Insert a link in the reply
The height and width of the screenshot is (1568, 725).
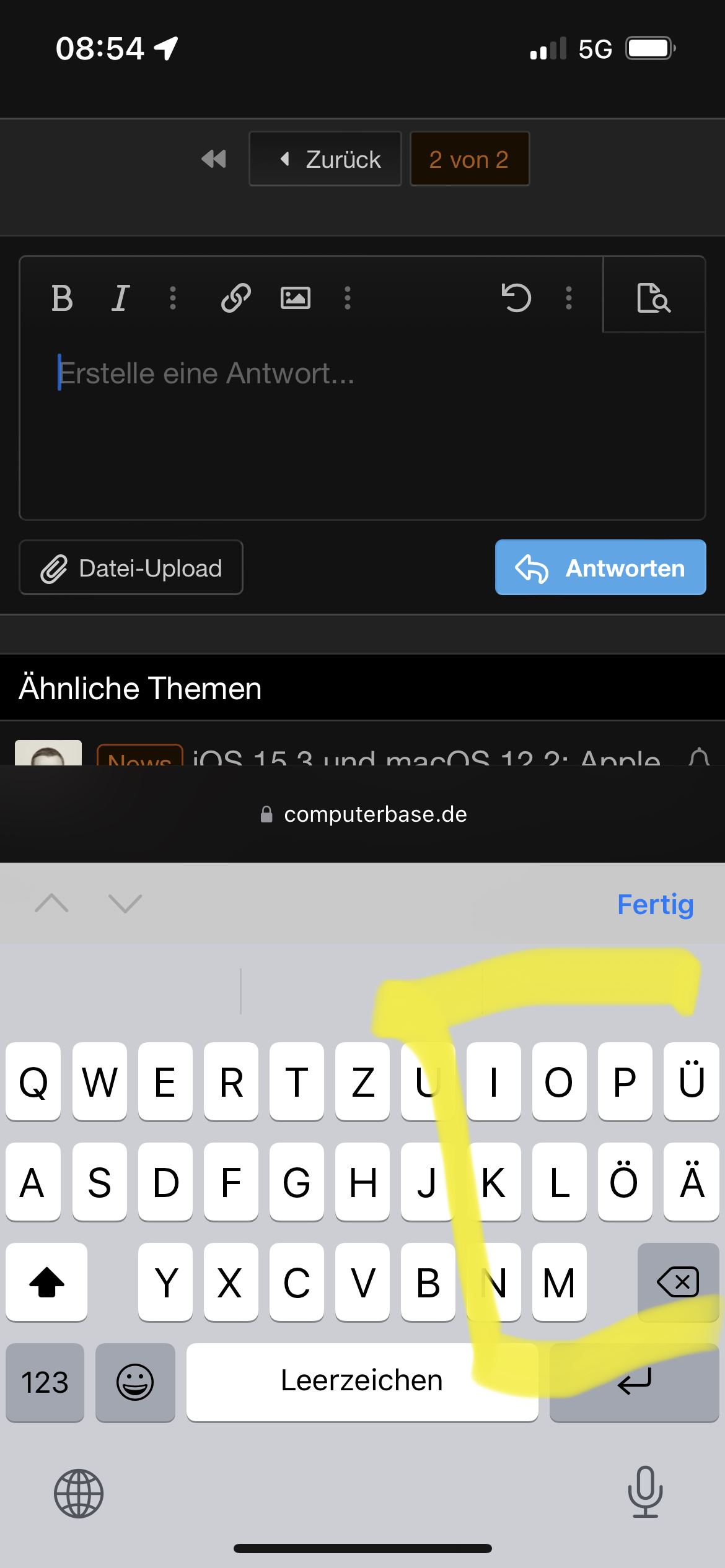[236, 298]
